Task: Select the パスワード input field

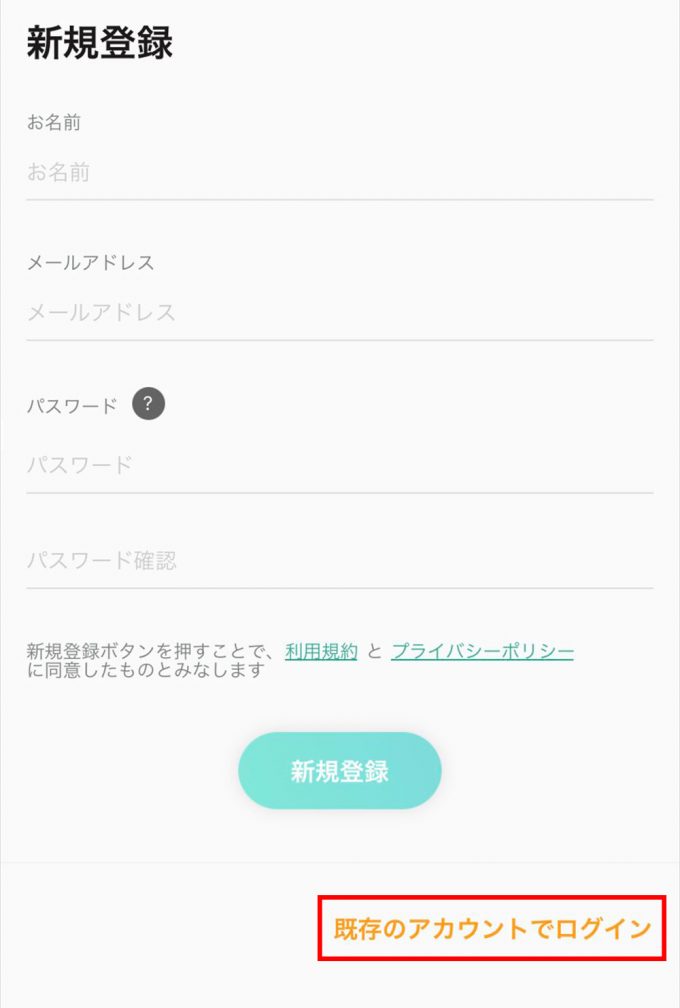Action: click(340, 465)
